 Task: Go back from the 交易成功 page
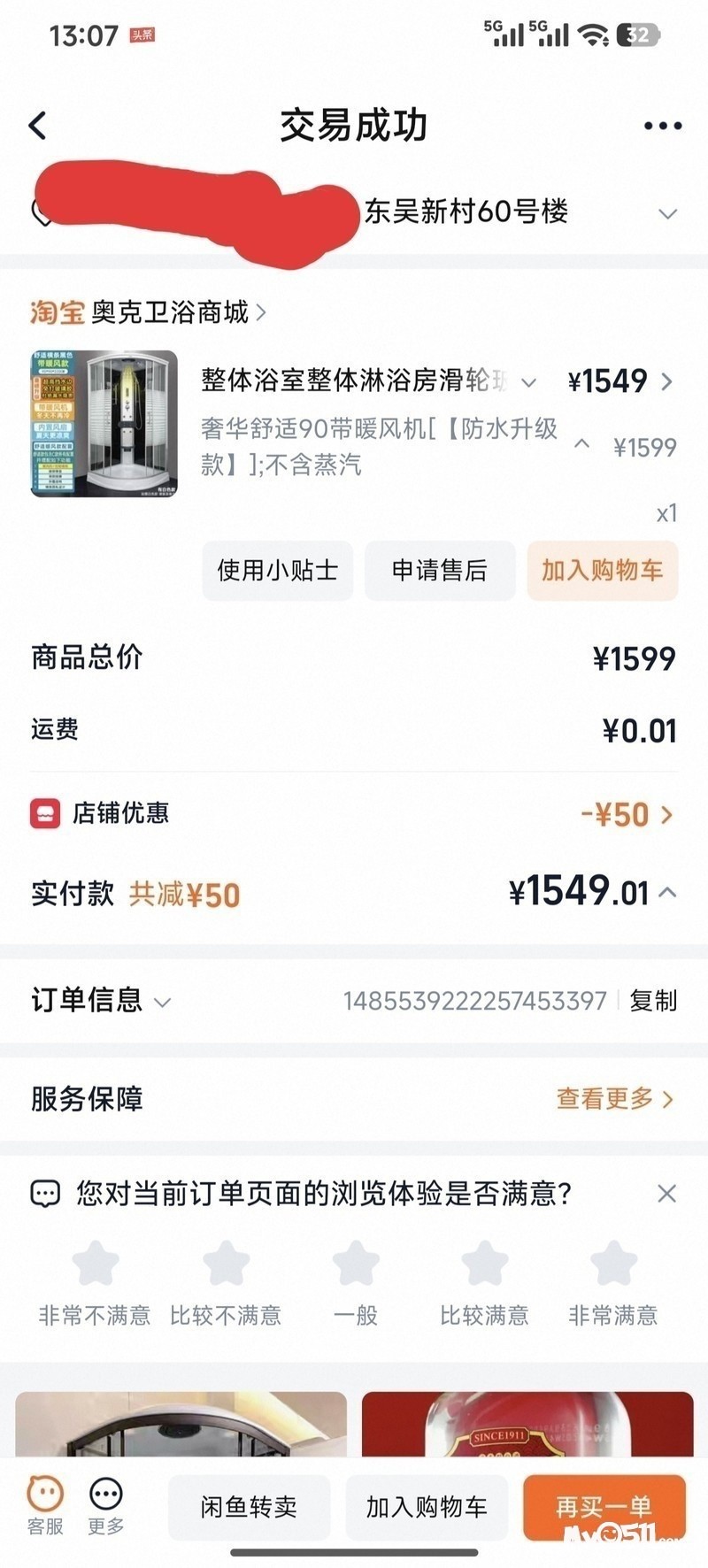pos(37,126)
